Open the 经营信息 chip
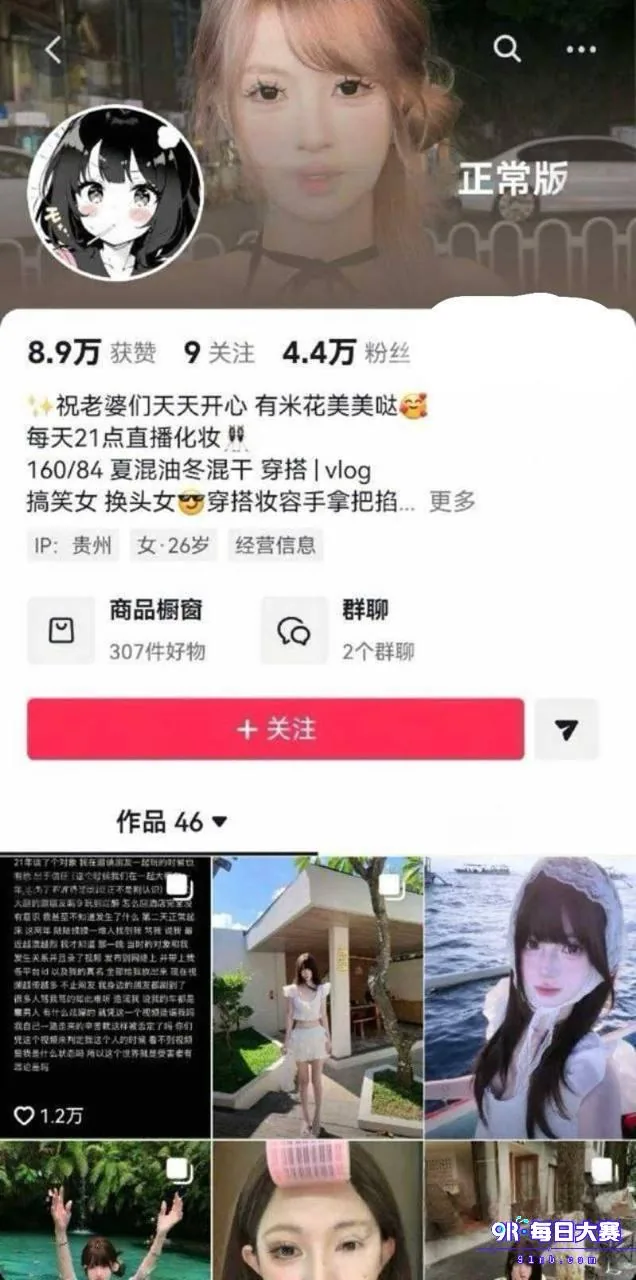The width and height of the screenshot is (636, 1280). point(275,545)
